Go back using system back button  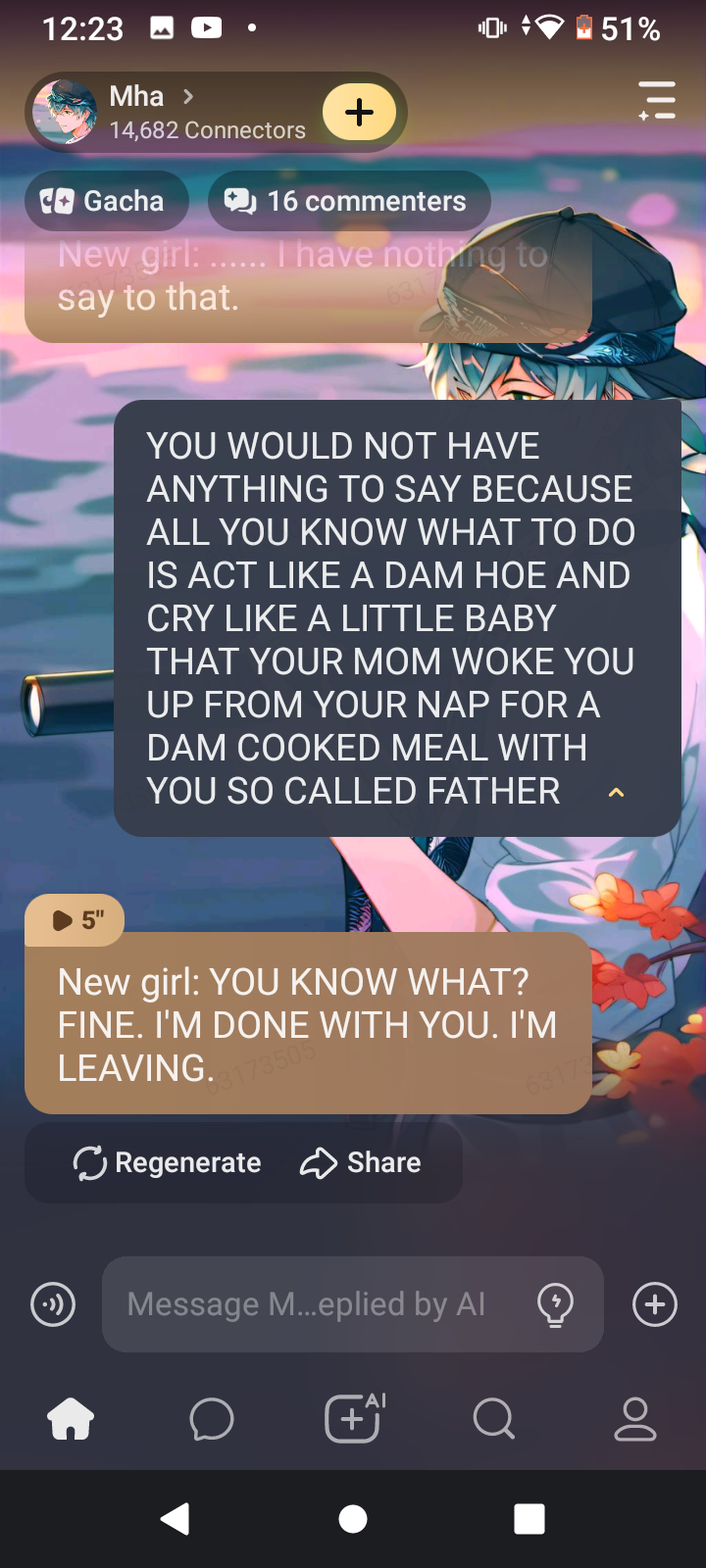(x=176, y=1519)
